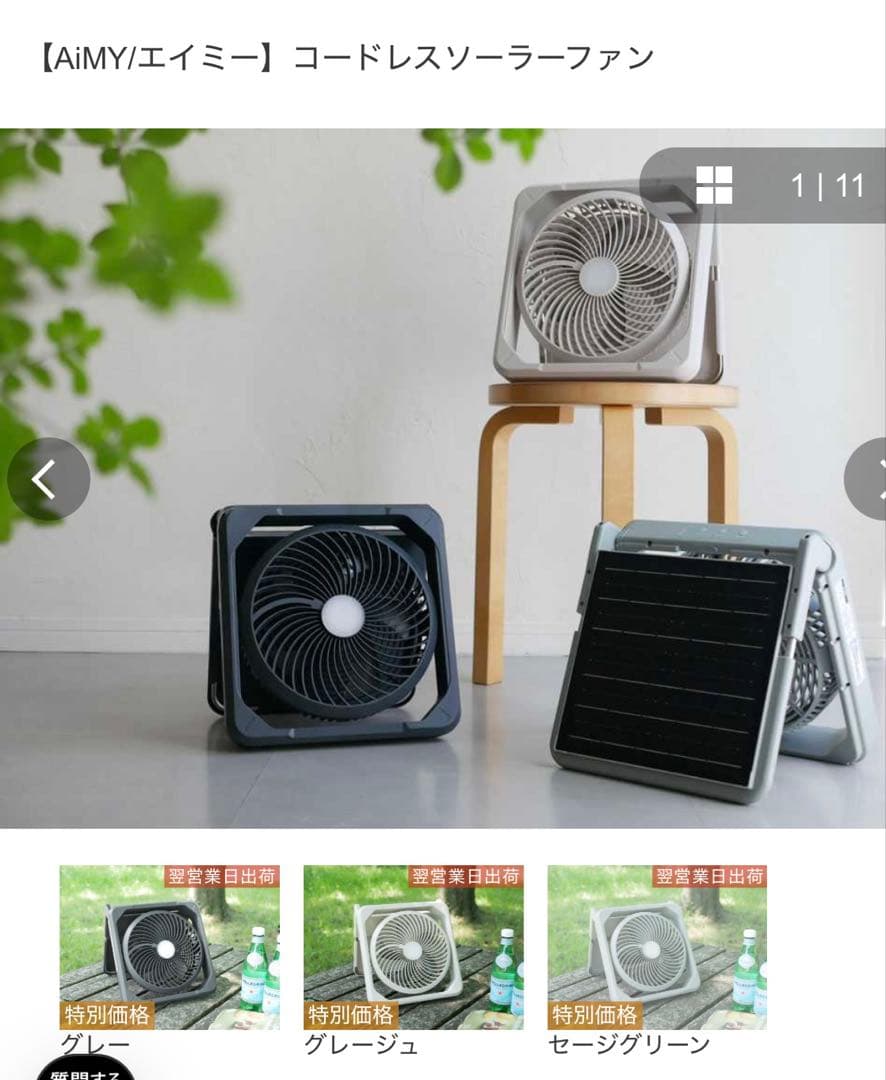886x1080 pixels.
Task: Show the next product image
Action: (x=870, y=479)
